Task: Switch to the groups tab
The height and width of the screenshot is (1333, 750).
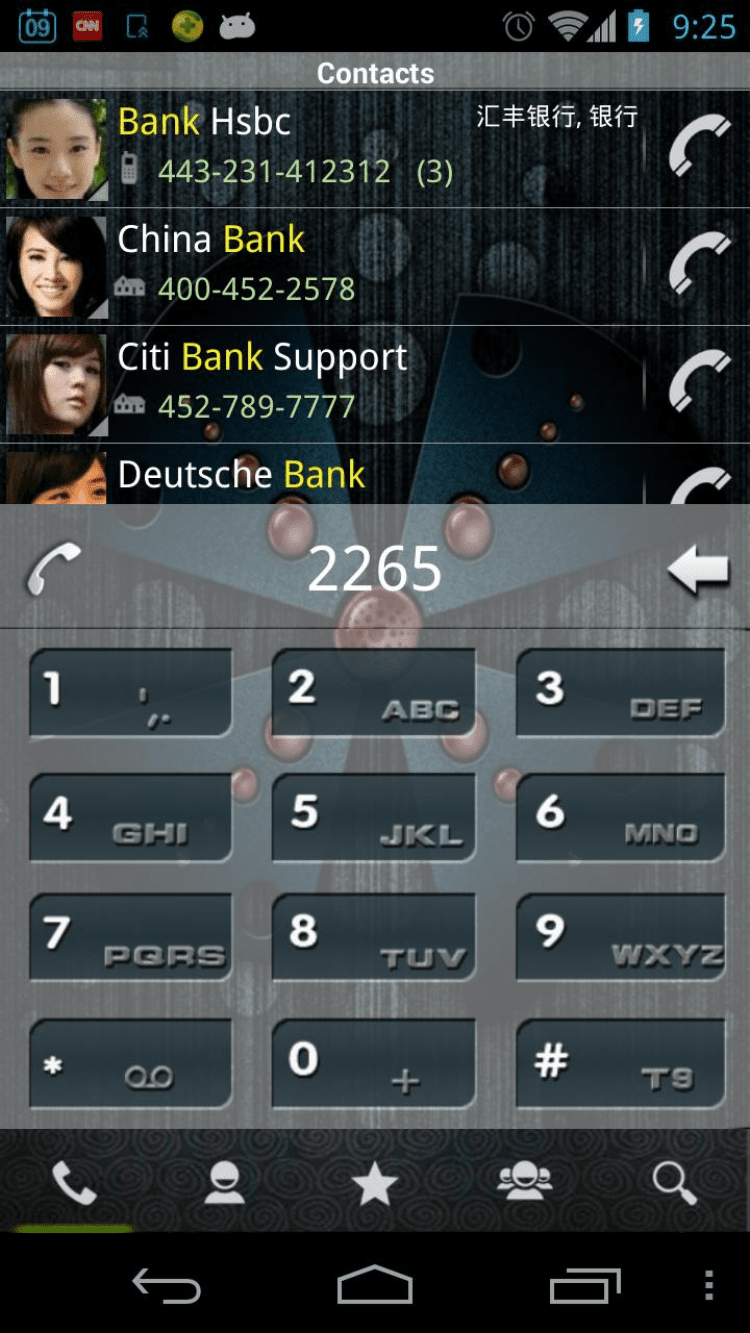Action: (x=525, y=1184)
